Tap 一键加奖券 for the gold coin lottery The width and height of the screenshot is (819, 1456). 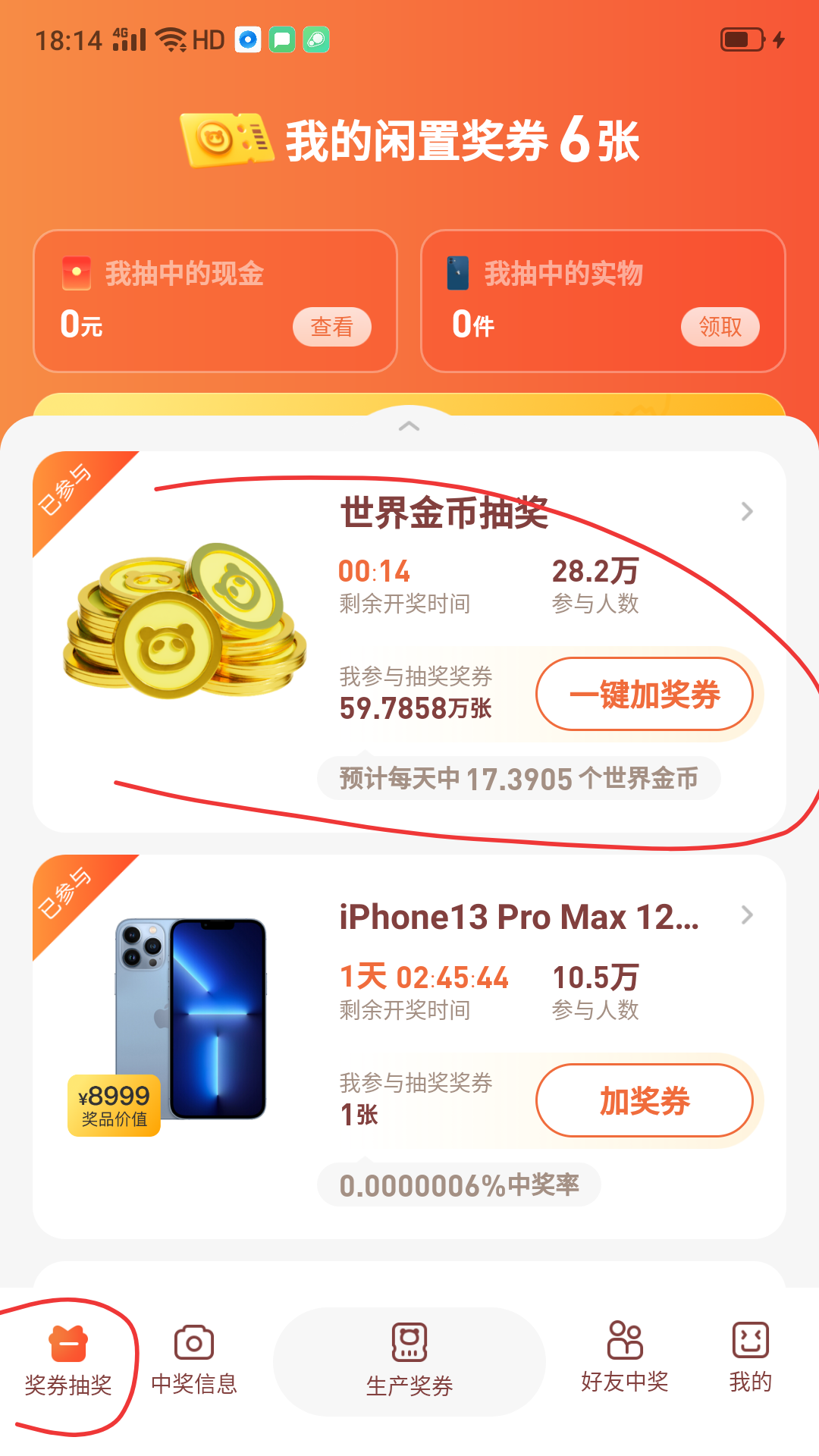(645, 694)
